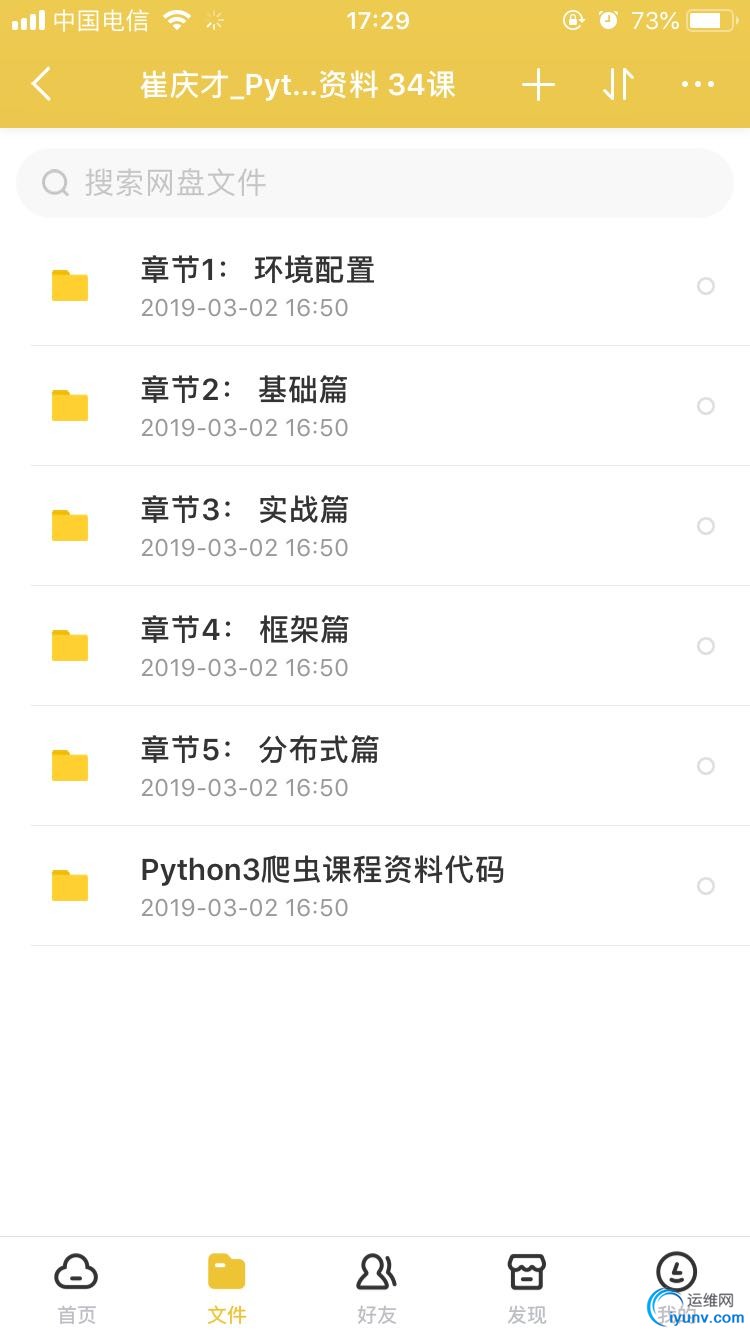Switch to the 首页 tab
Image resolution: width=750 pixels, height=1334 pixels.
click(76, 1286)
